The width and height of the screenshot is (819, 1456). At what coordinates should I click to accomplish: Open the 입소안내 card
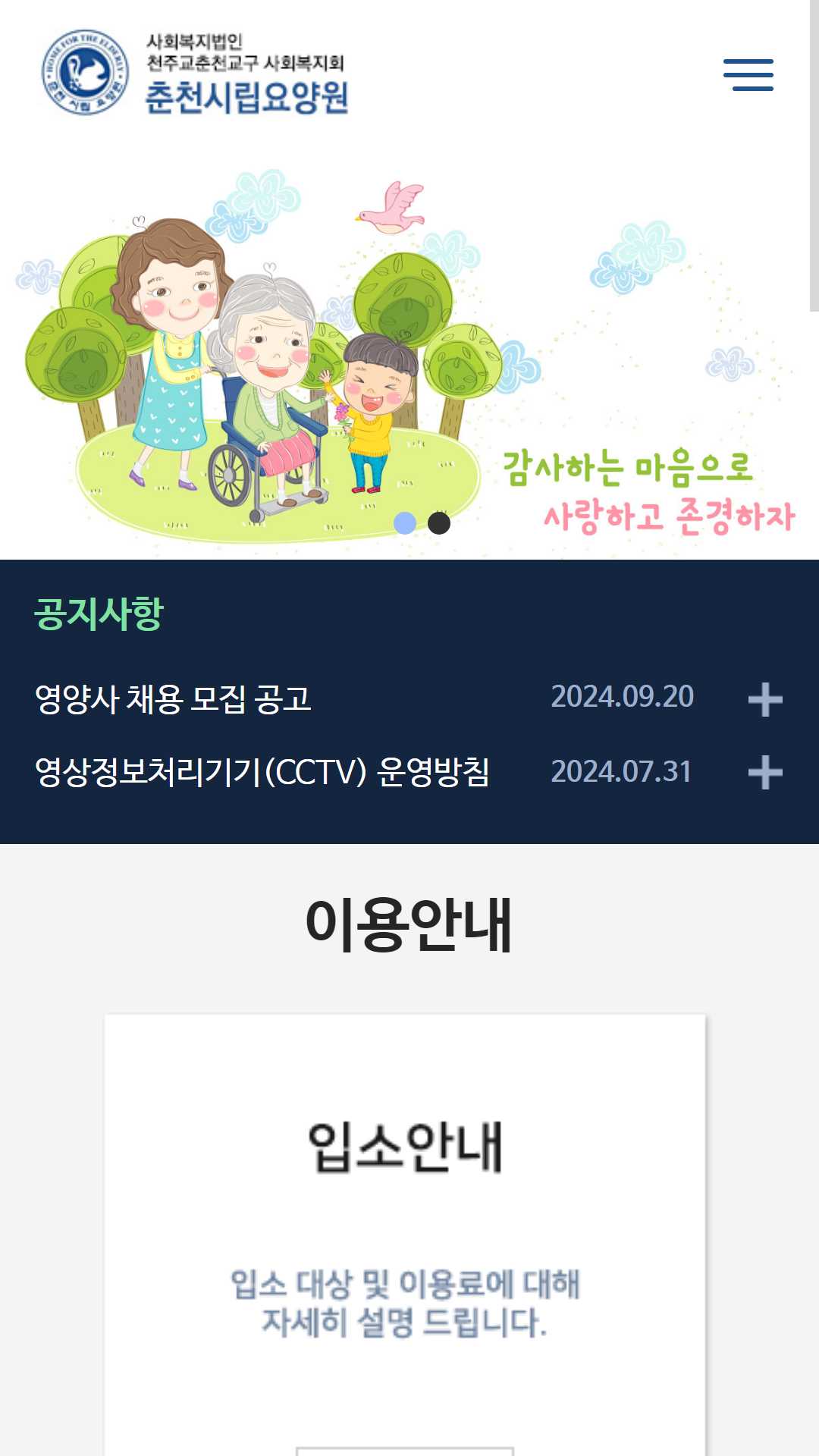pyautogui.click(x=405, y=1235)
